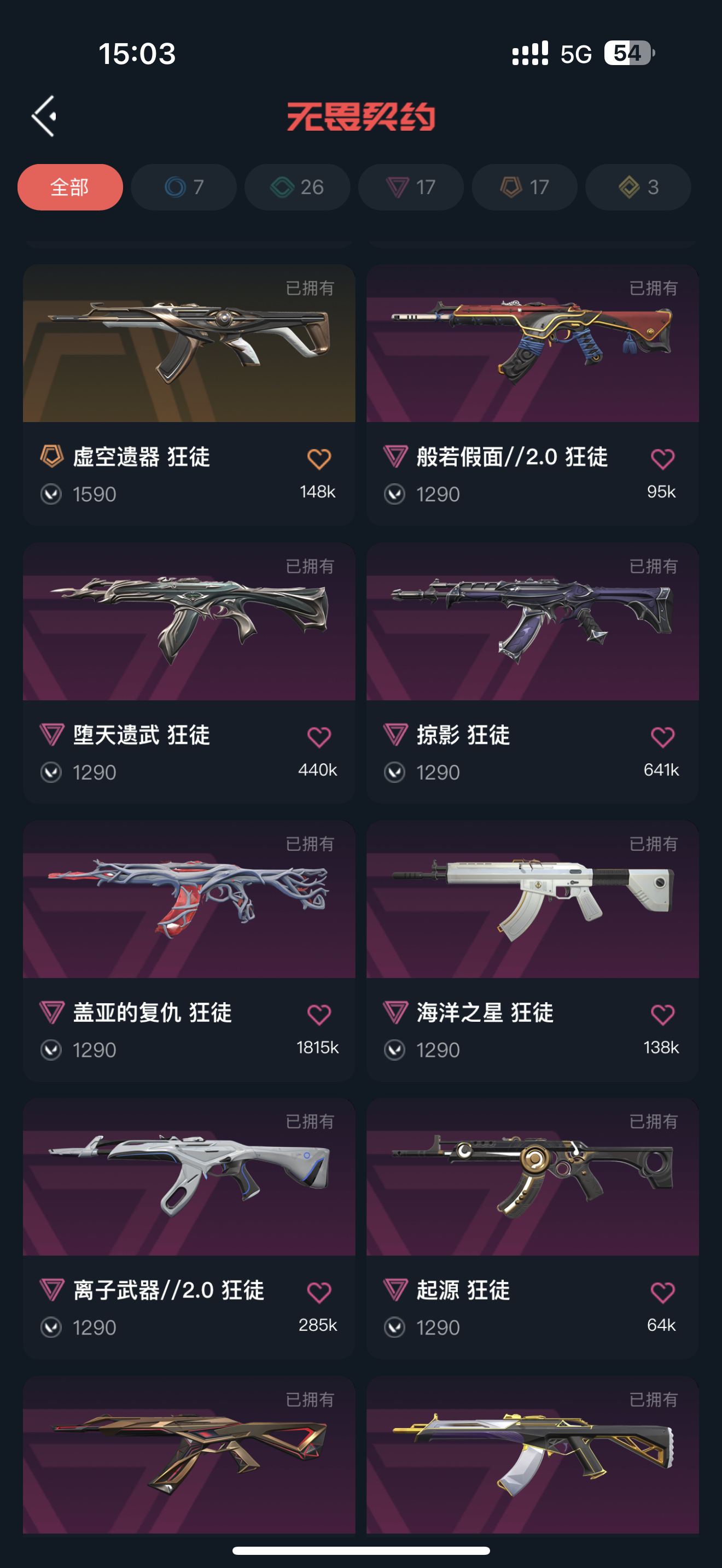Filter by the yellow diamond tier (3)
Viewport: 722px width, 1568px height.
coord(638,187)
